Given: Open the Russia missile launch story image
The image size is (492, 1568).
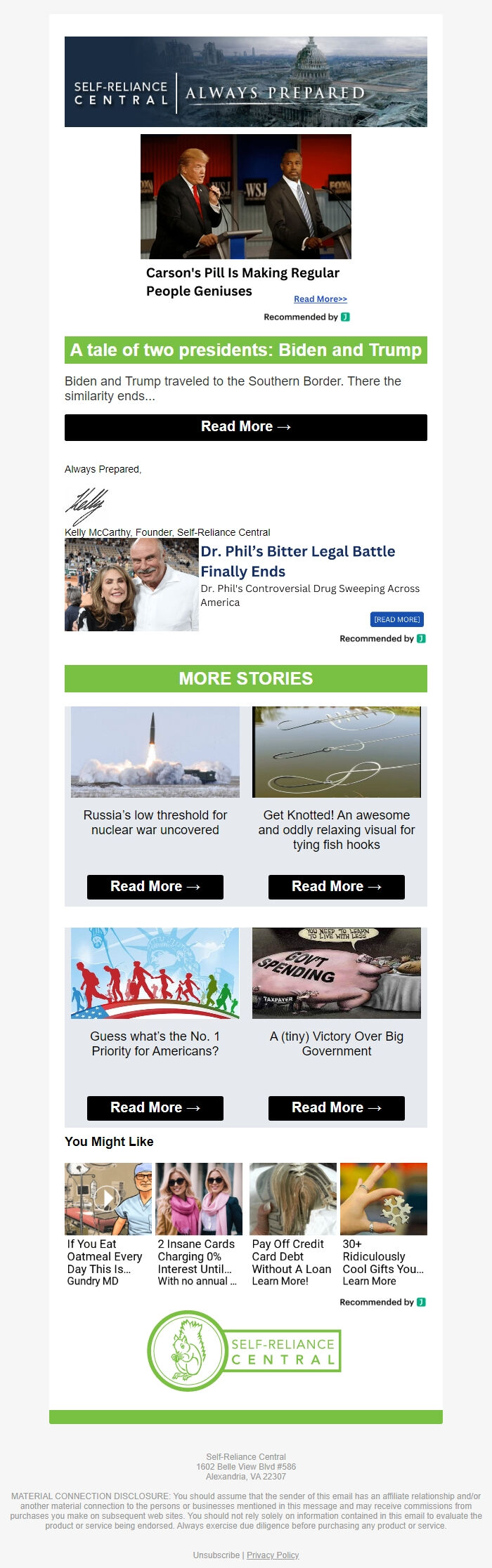Looking at the screenshot, I should 155,751.
